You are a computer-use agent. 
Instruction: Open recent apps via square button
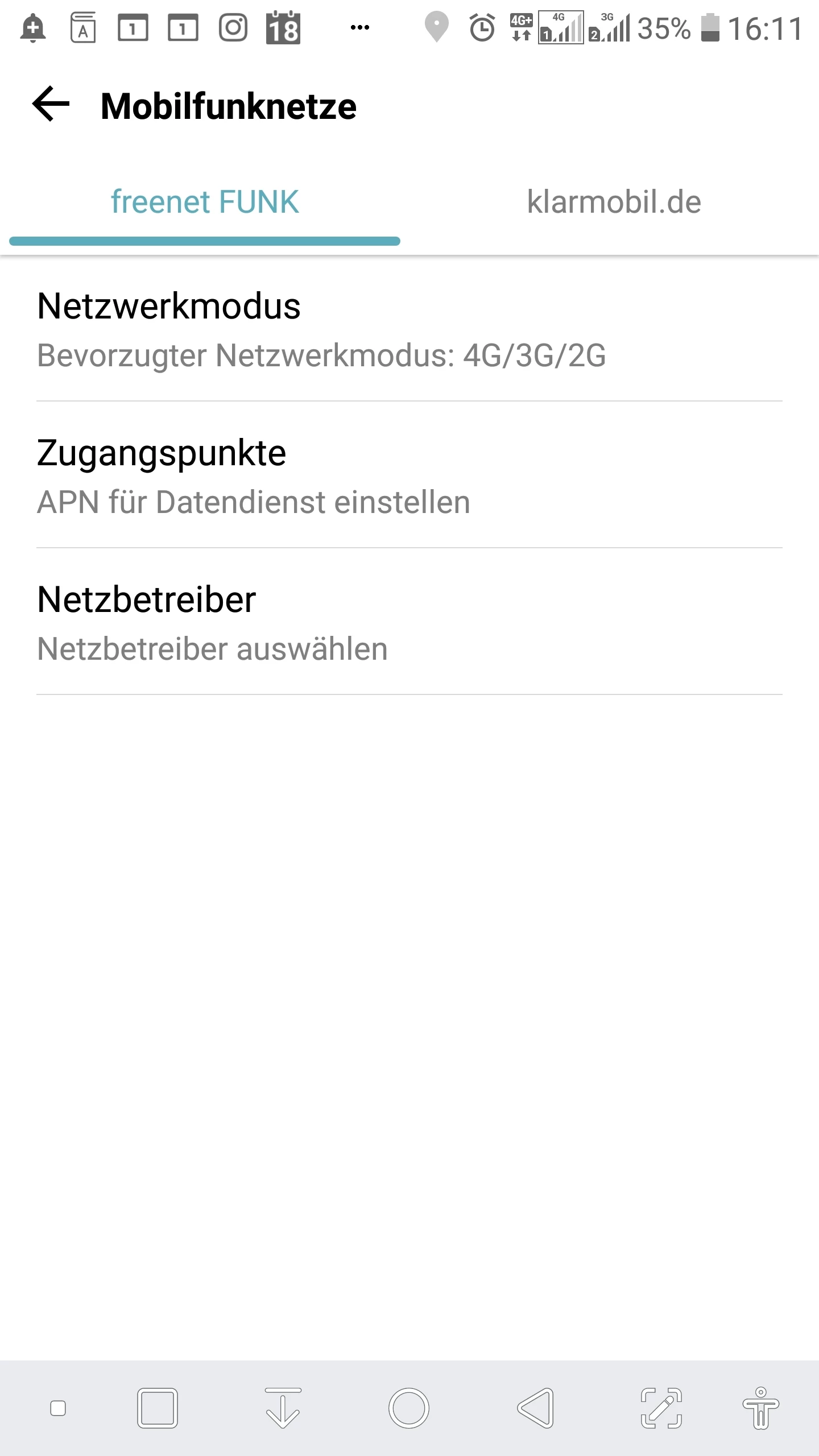coord(158,1408)
